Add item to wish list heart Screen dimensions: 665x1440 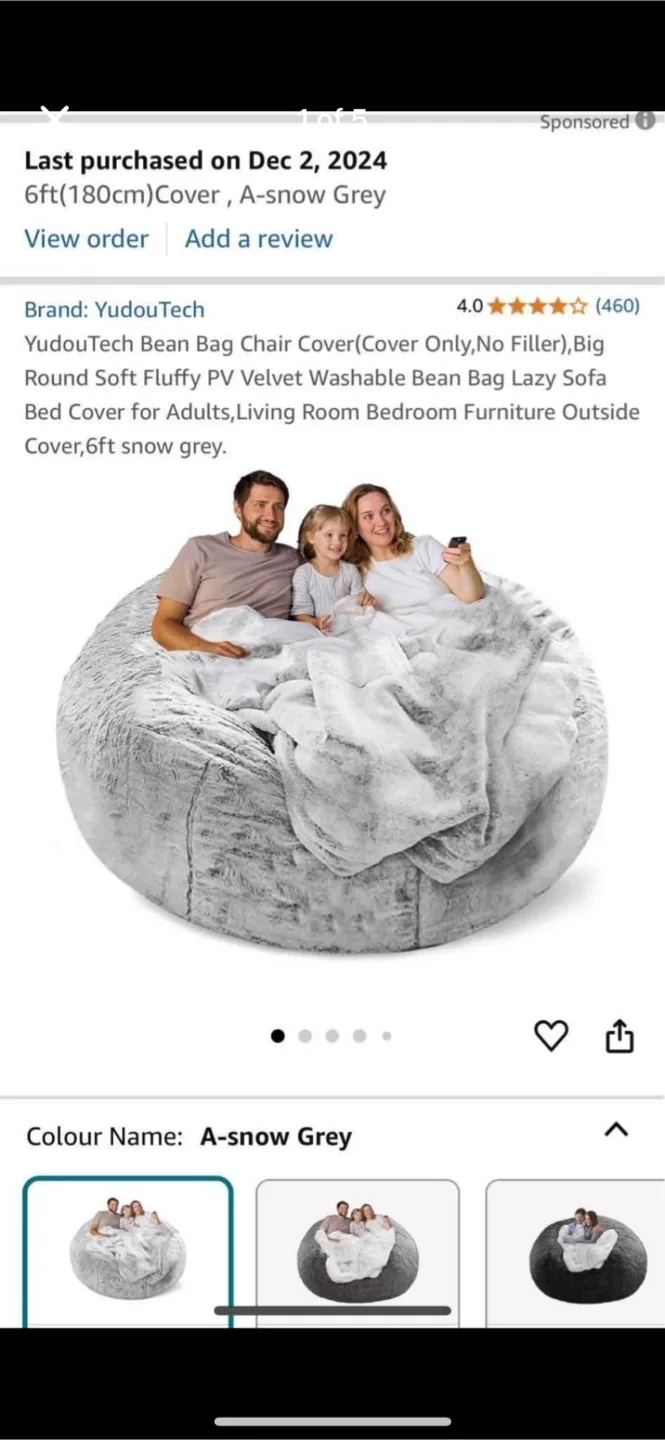coord(551,1036)
